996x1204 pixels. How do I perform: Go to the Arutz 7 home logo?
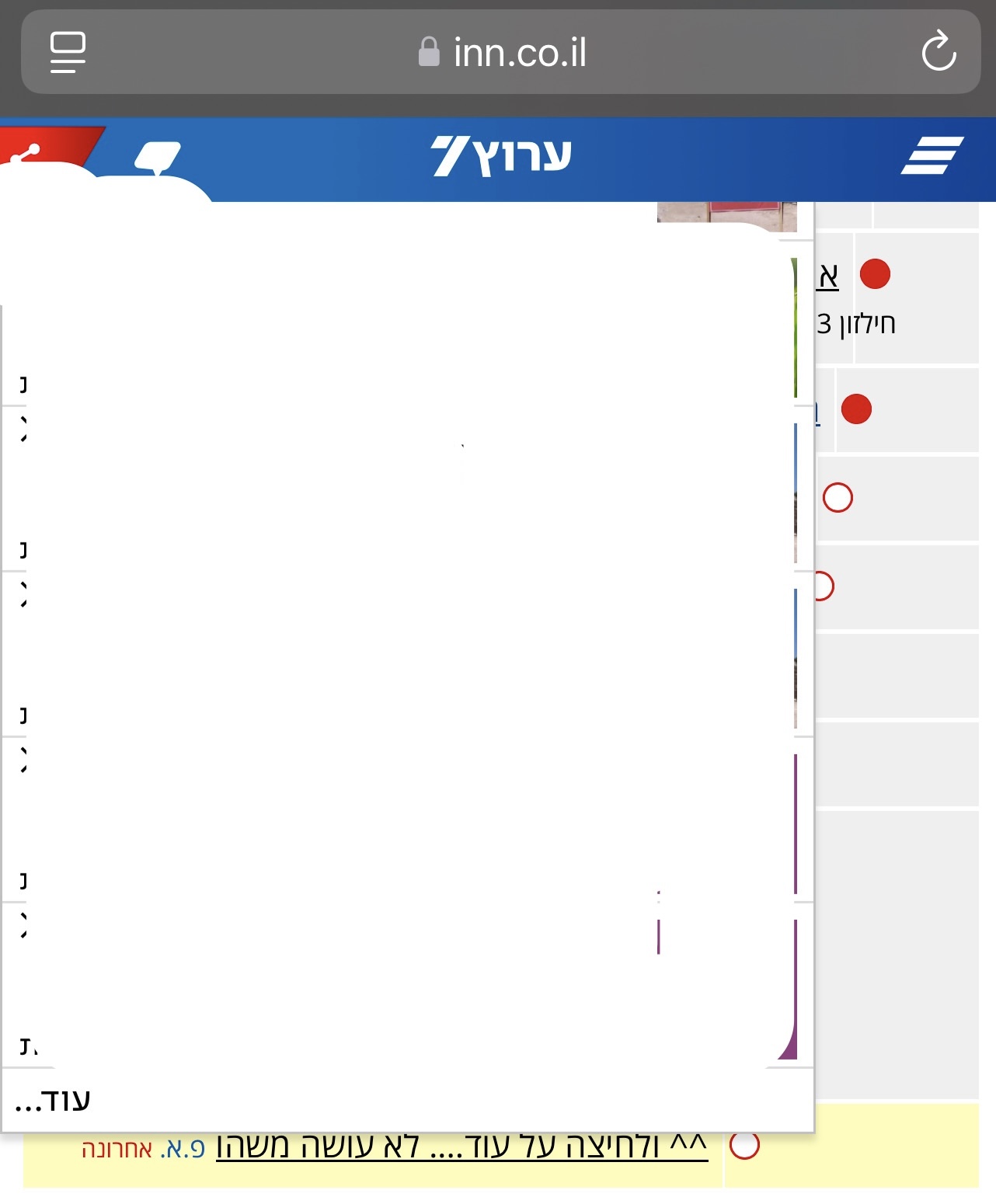(x=502, y=155)
